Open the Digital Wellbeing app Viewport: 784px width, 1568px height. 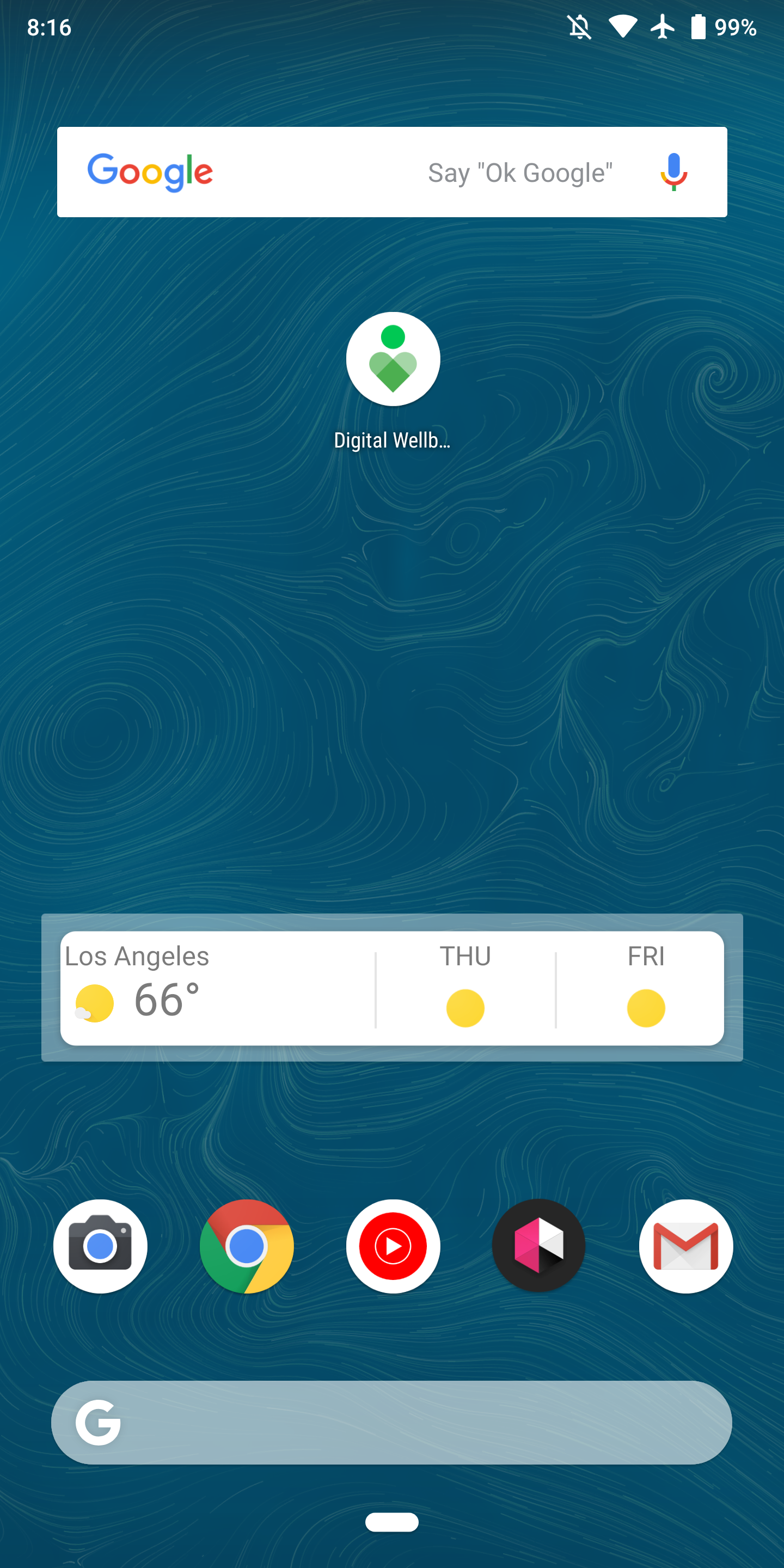coord(393,359)
